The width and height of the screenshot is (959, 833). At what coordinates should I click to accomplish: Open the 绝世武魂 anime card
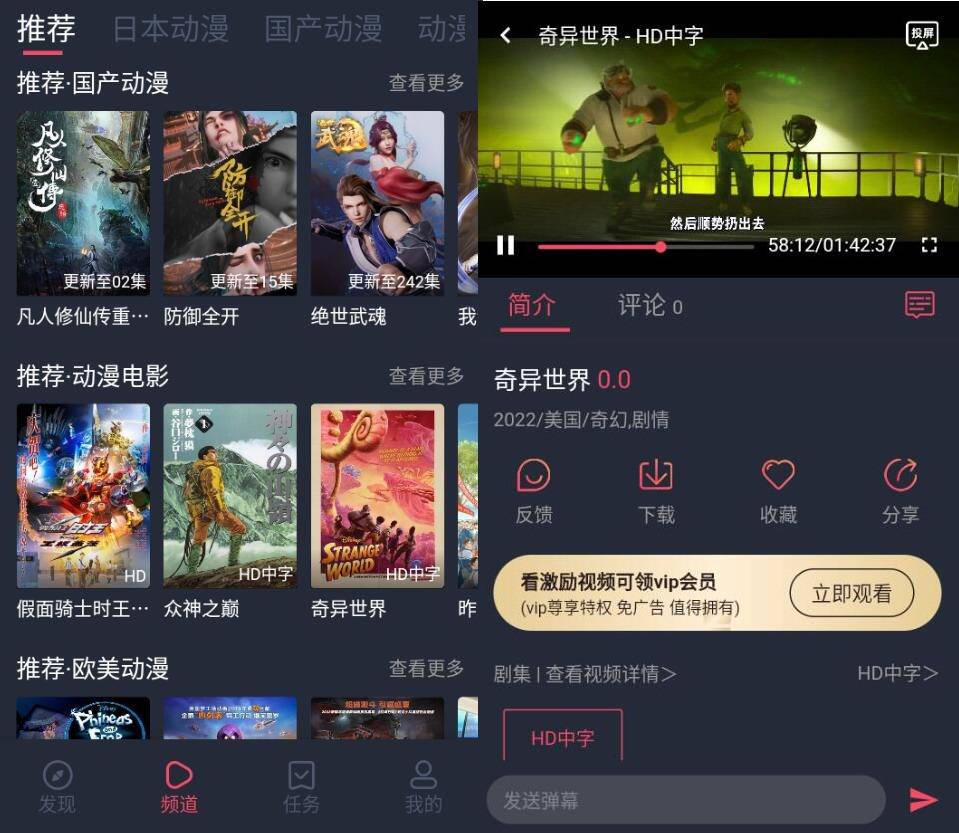click(377, 204)
